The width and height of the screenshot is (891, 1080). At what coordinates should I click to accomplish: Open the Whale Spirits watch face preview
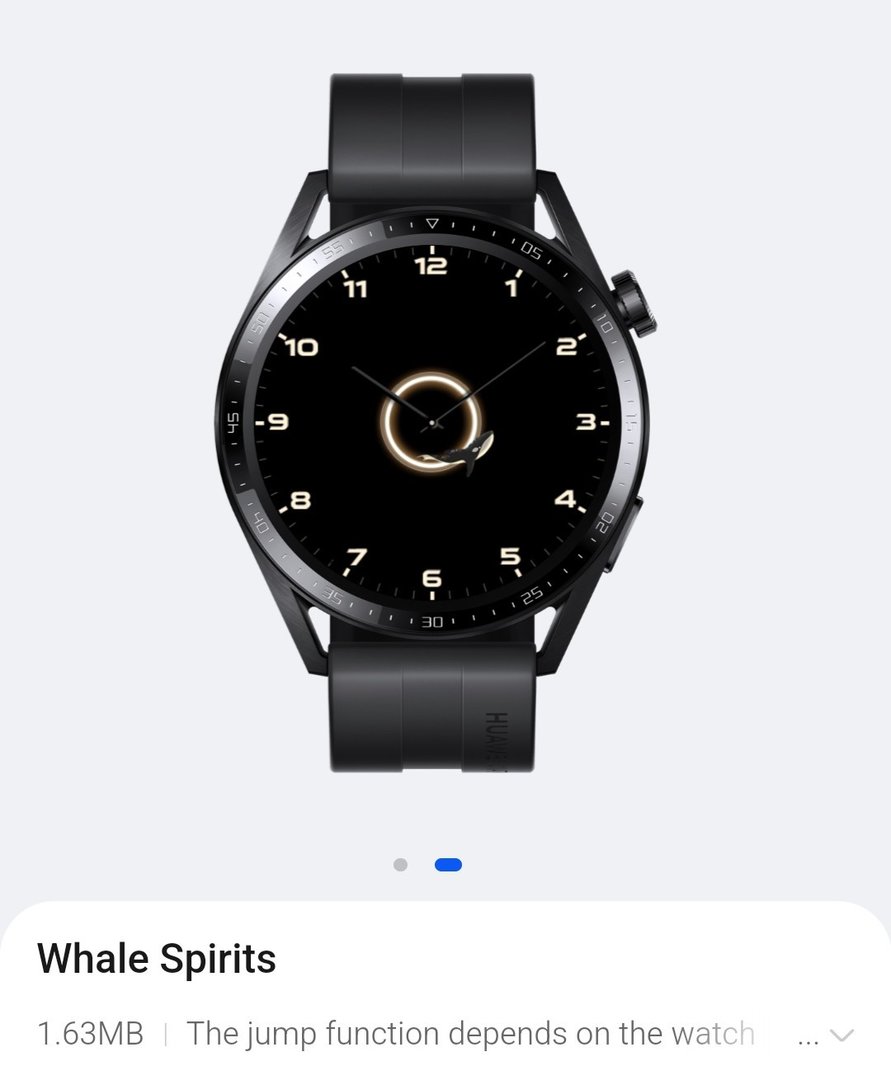click(x=432, y=424)
